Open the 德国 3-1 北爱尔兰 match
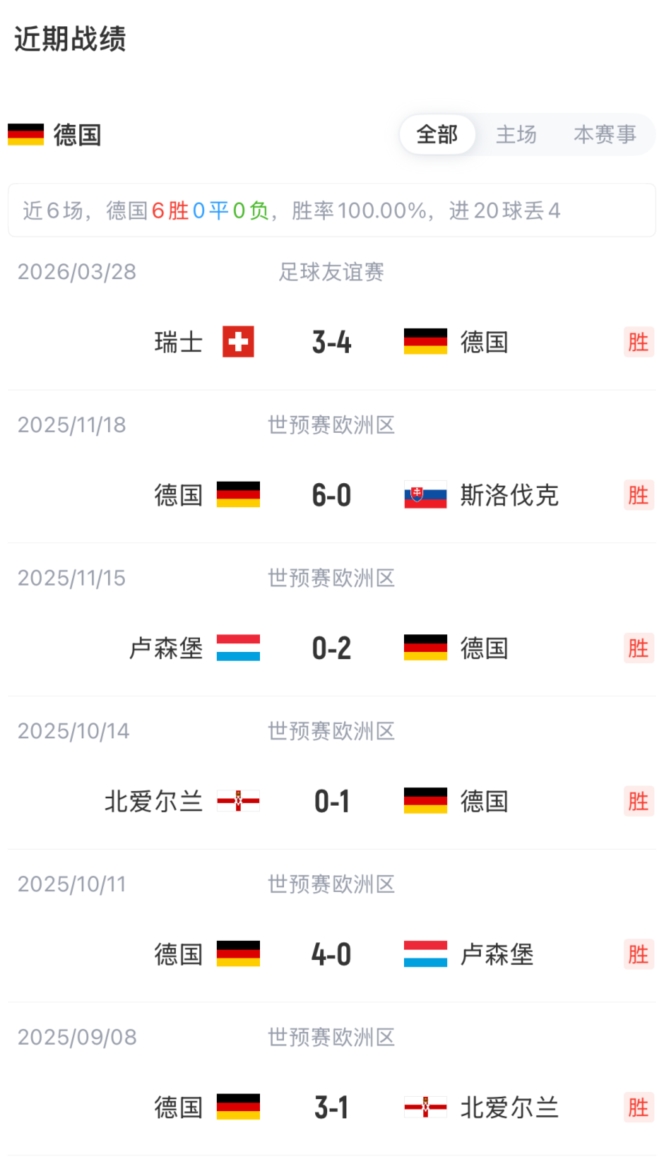 [331, 1107]
